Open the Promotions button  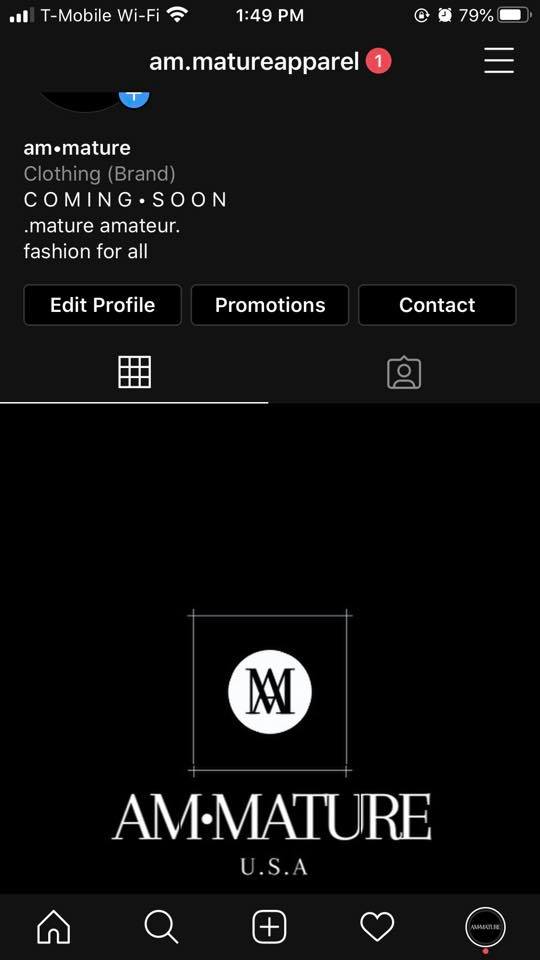click(270, 305)
